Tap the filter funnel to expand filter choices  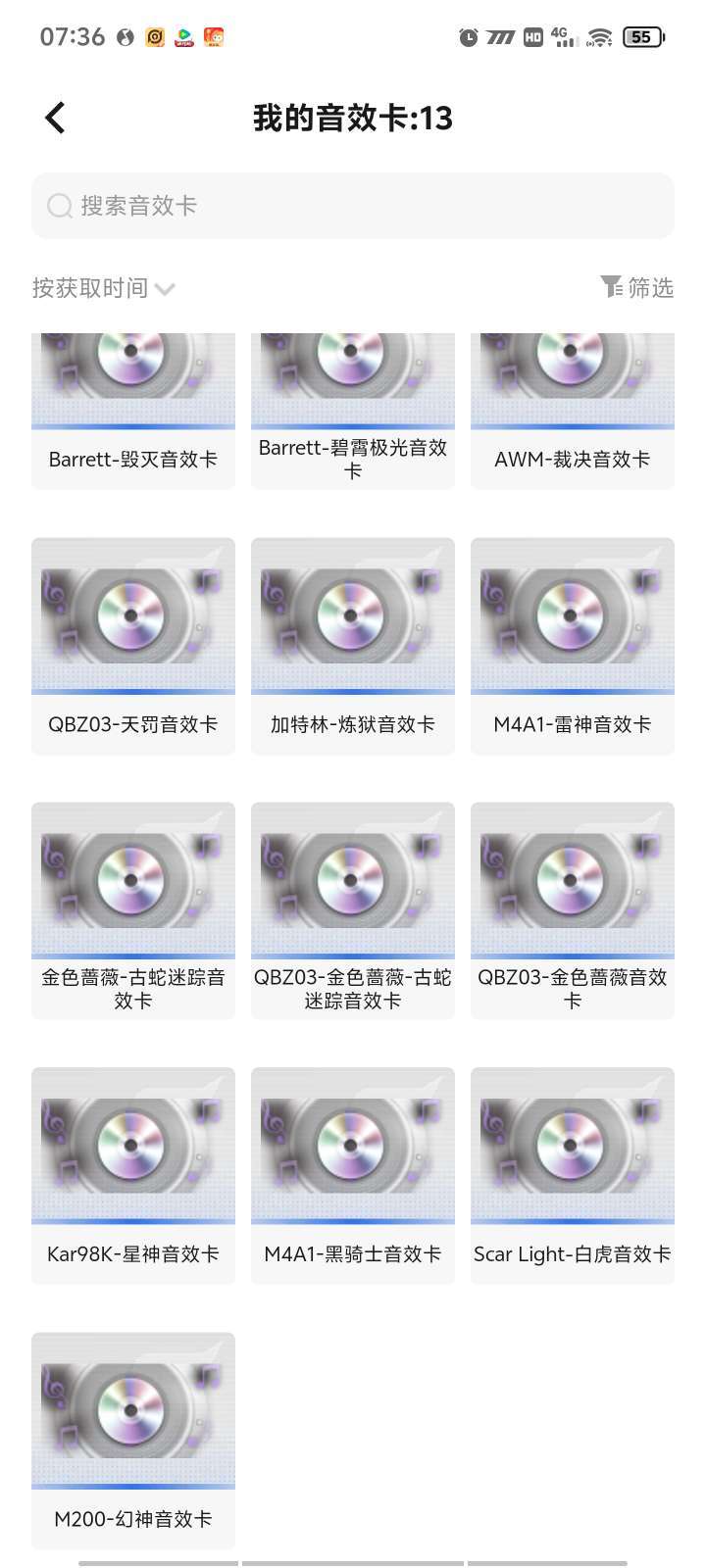(x=612, y=287)
